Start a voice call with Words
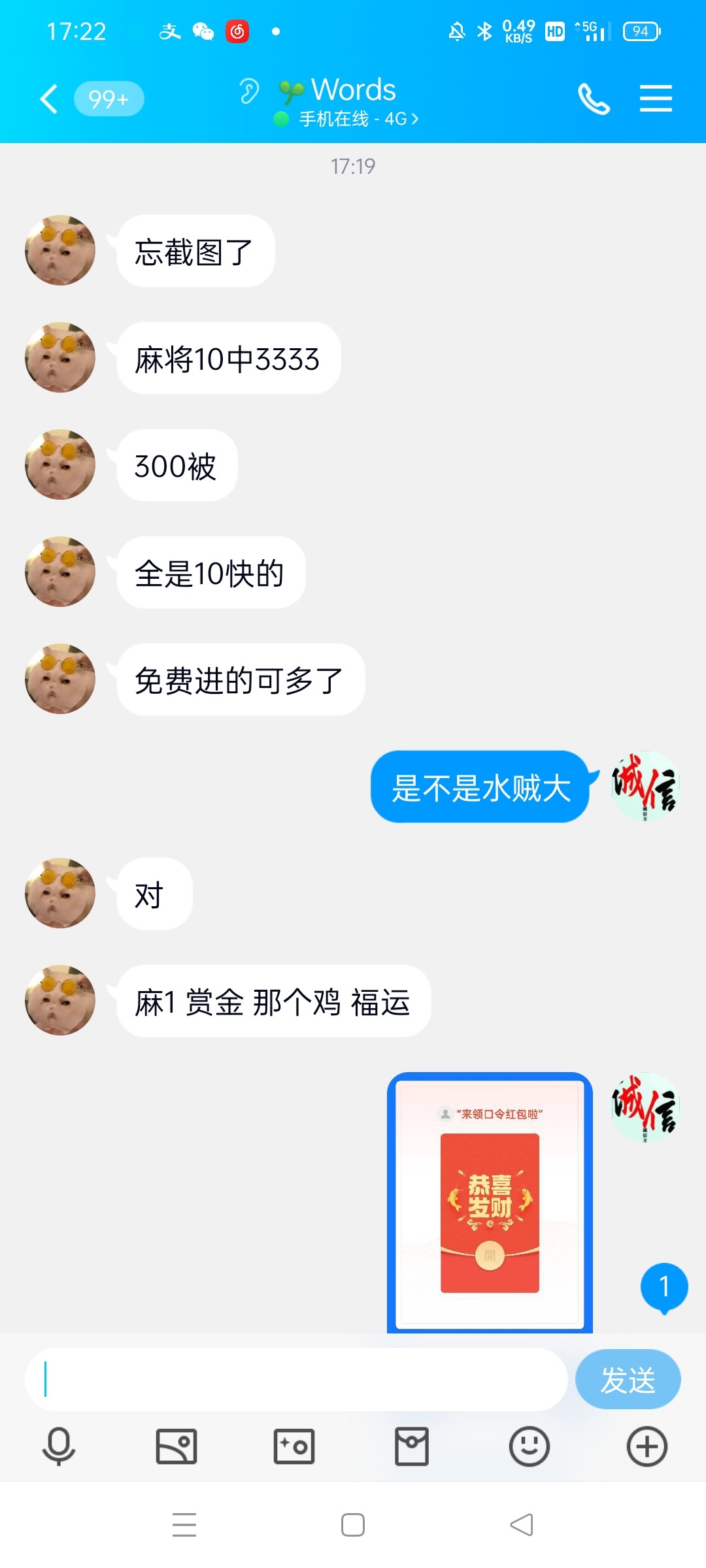706x1568 pixels. 594,99
